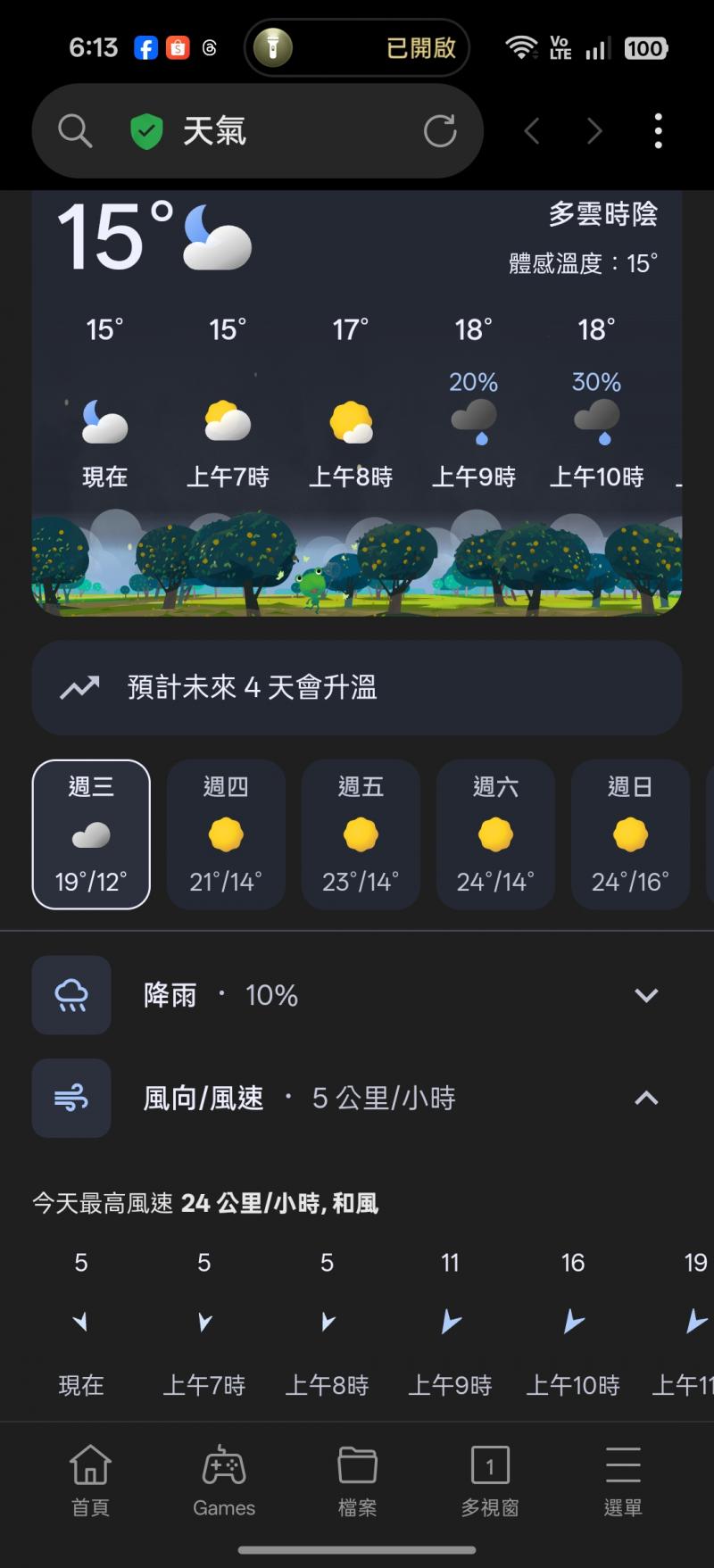Select the 週四 forecast card

pyautogui.click(x=226, y=834)
